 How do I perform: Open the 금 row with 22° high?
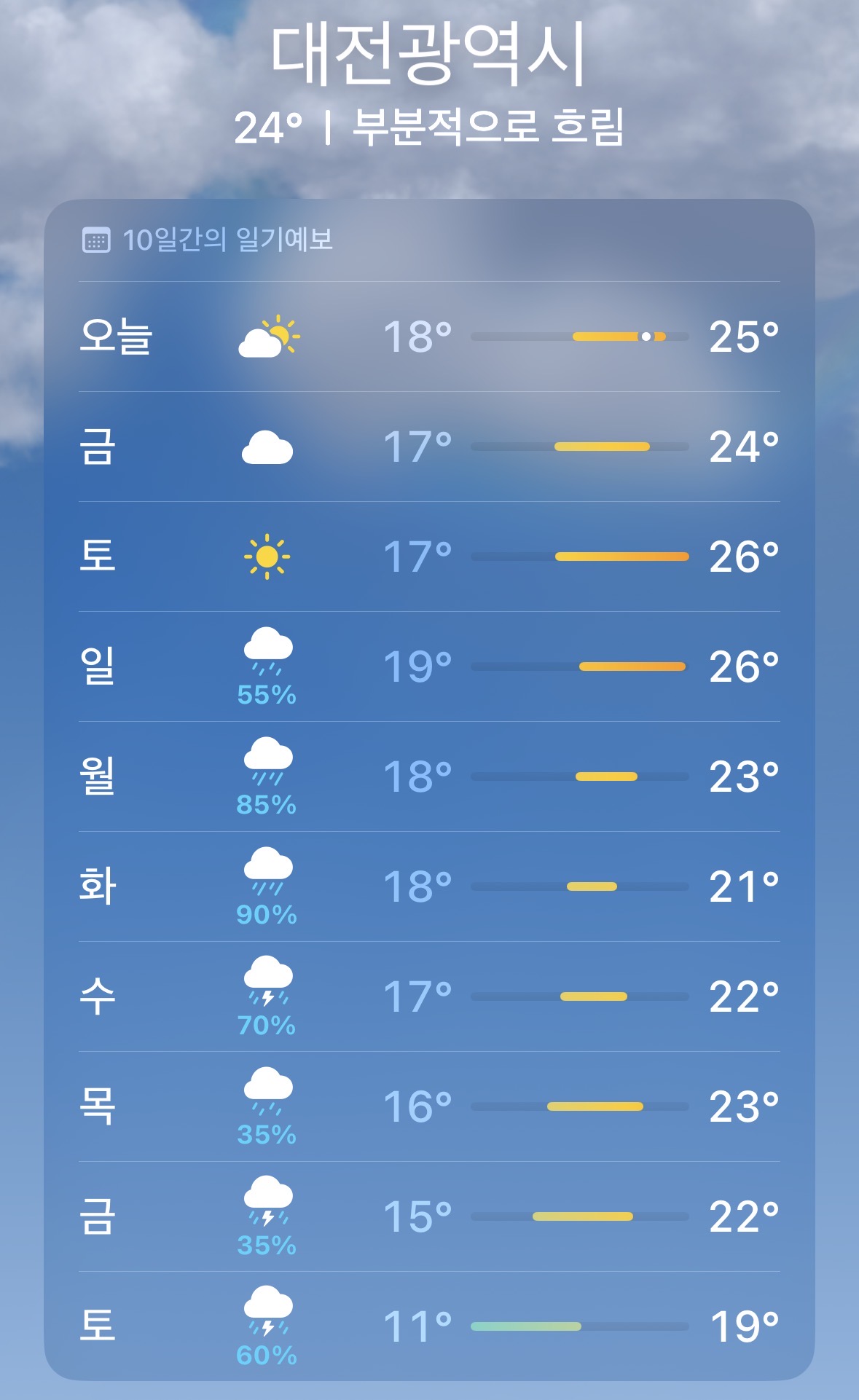point(429,1216)
